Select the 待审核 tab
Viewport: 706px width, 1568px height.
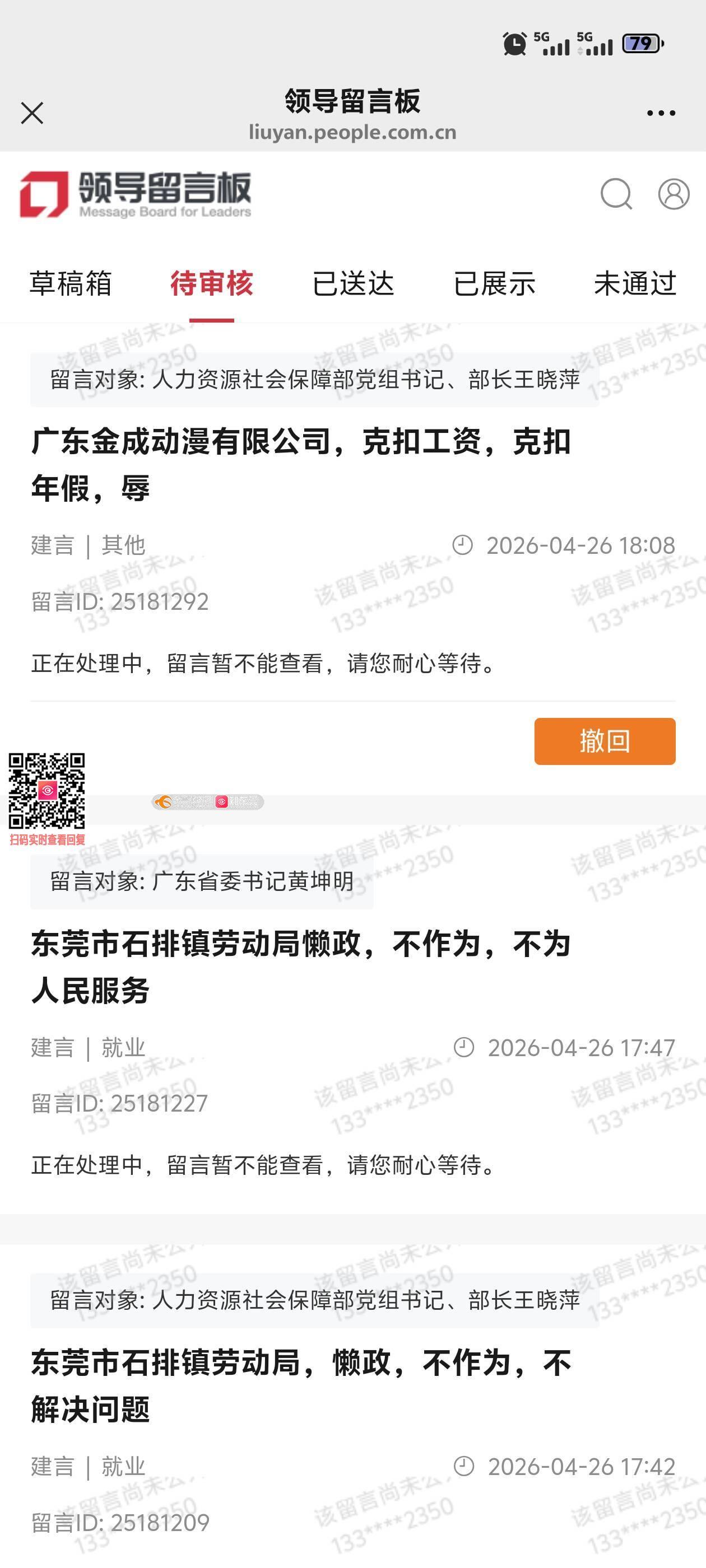(x=211, y=284)
